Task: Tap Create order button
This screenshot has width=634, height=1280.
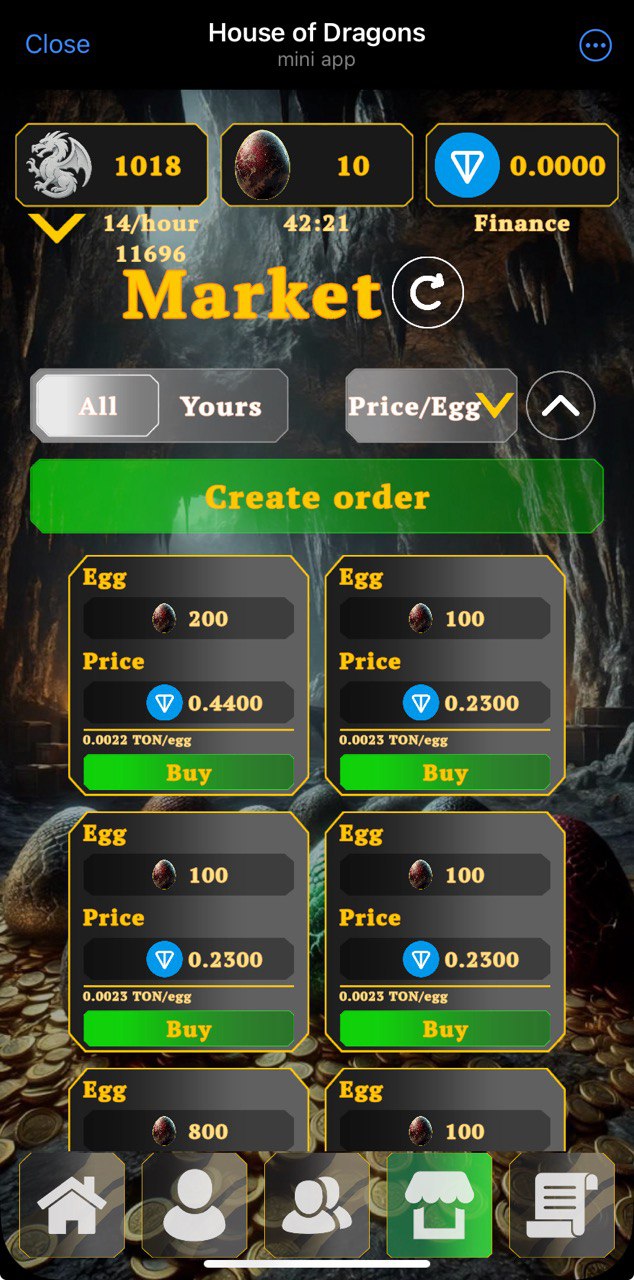Action: click(x=317, y=497)
